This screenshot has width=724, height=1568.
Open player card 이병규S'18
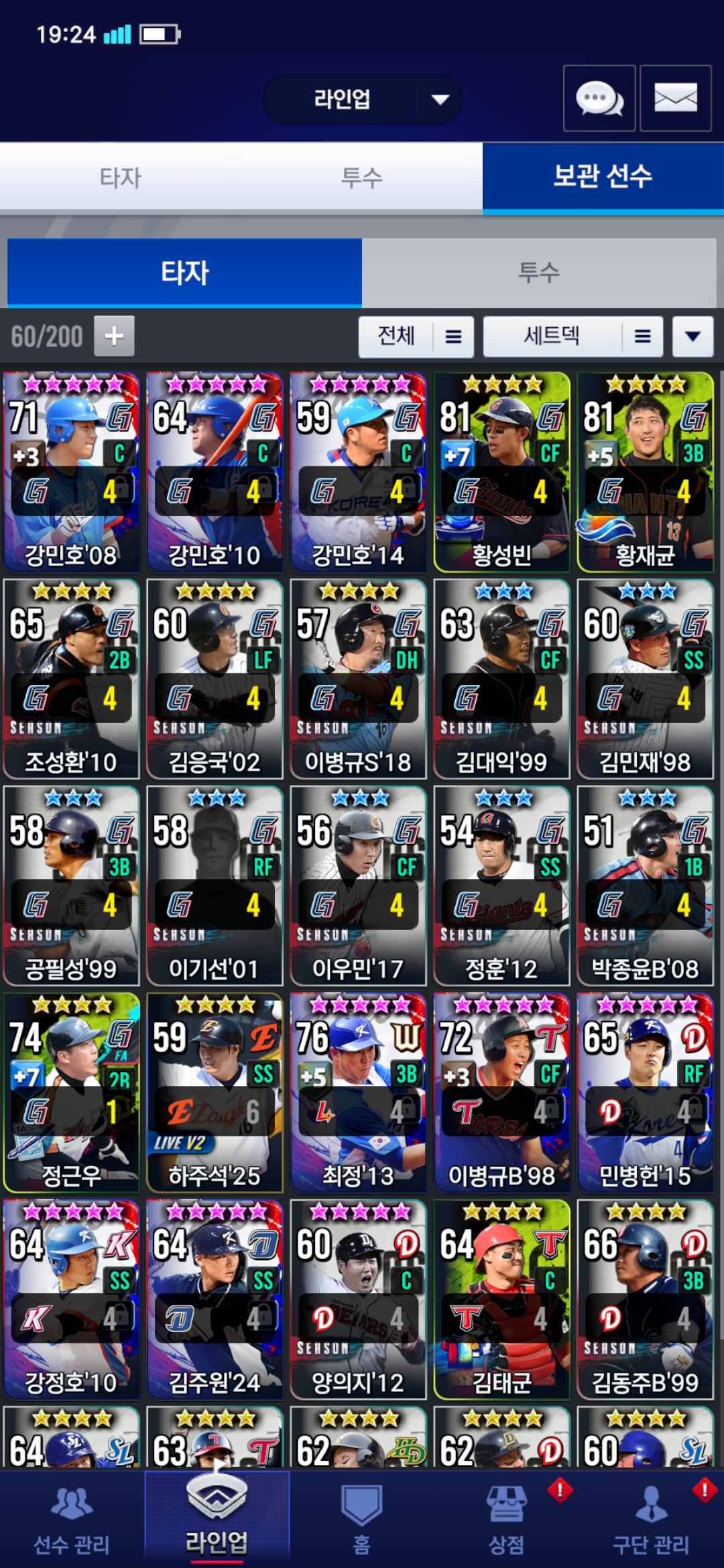pyautogui.click(x=358, y=678)
